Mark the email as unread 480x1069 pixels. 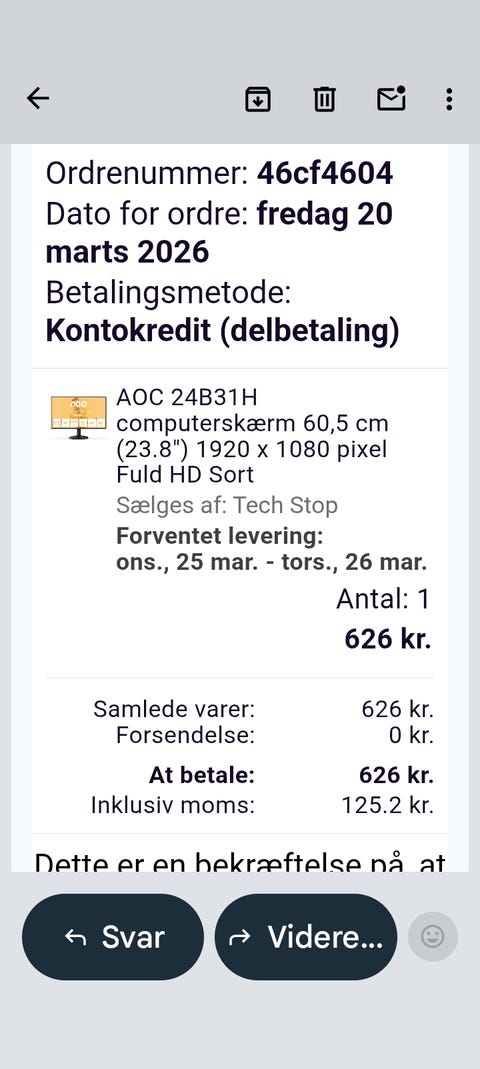pos(391,99)
